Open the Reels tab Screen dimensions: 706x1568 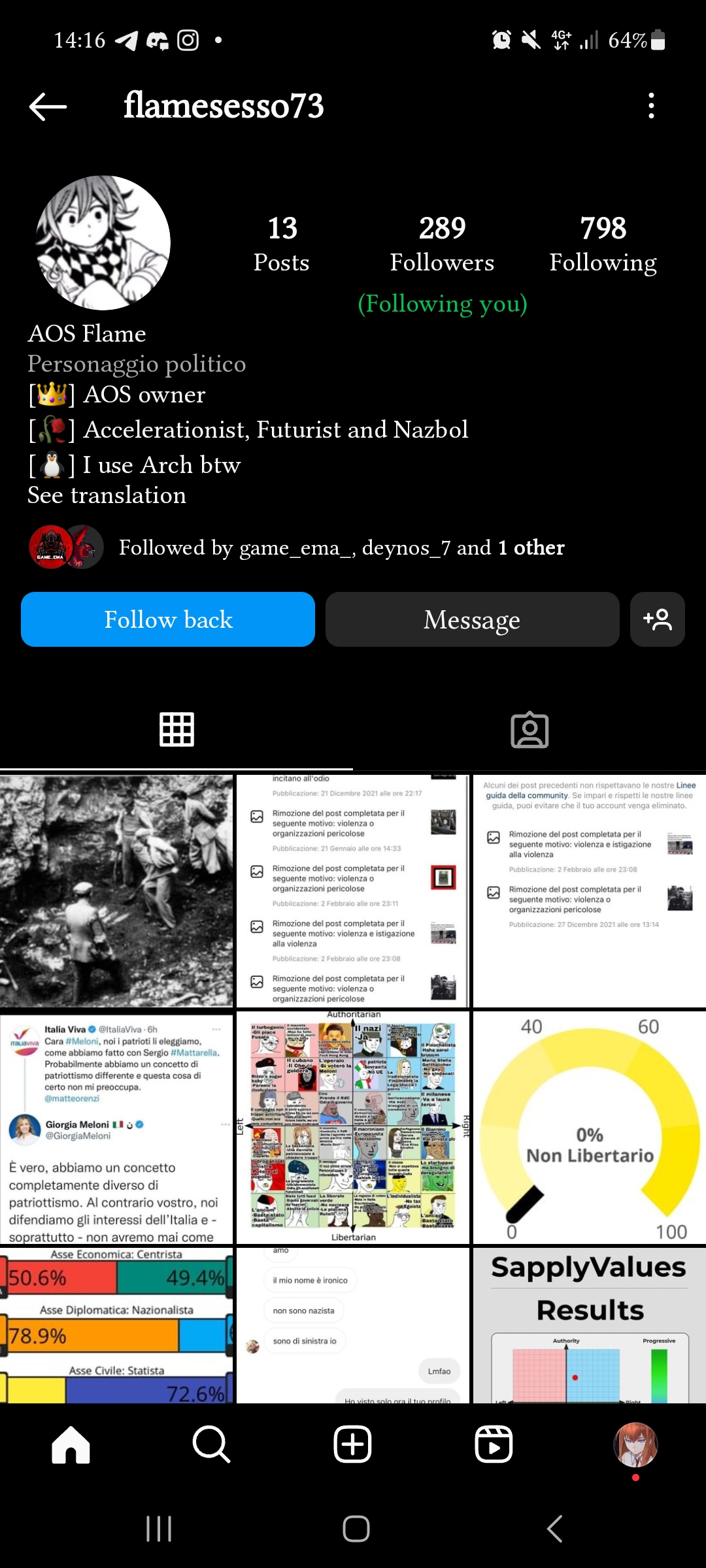click(x=494, y=1445)
